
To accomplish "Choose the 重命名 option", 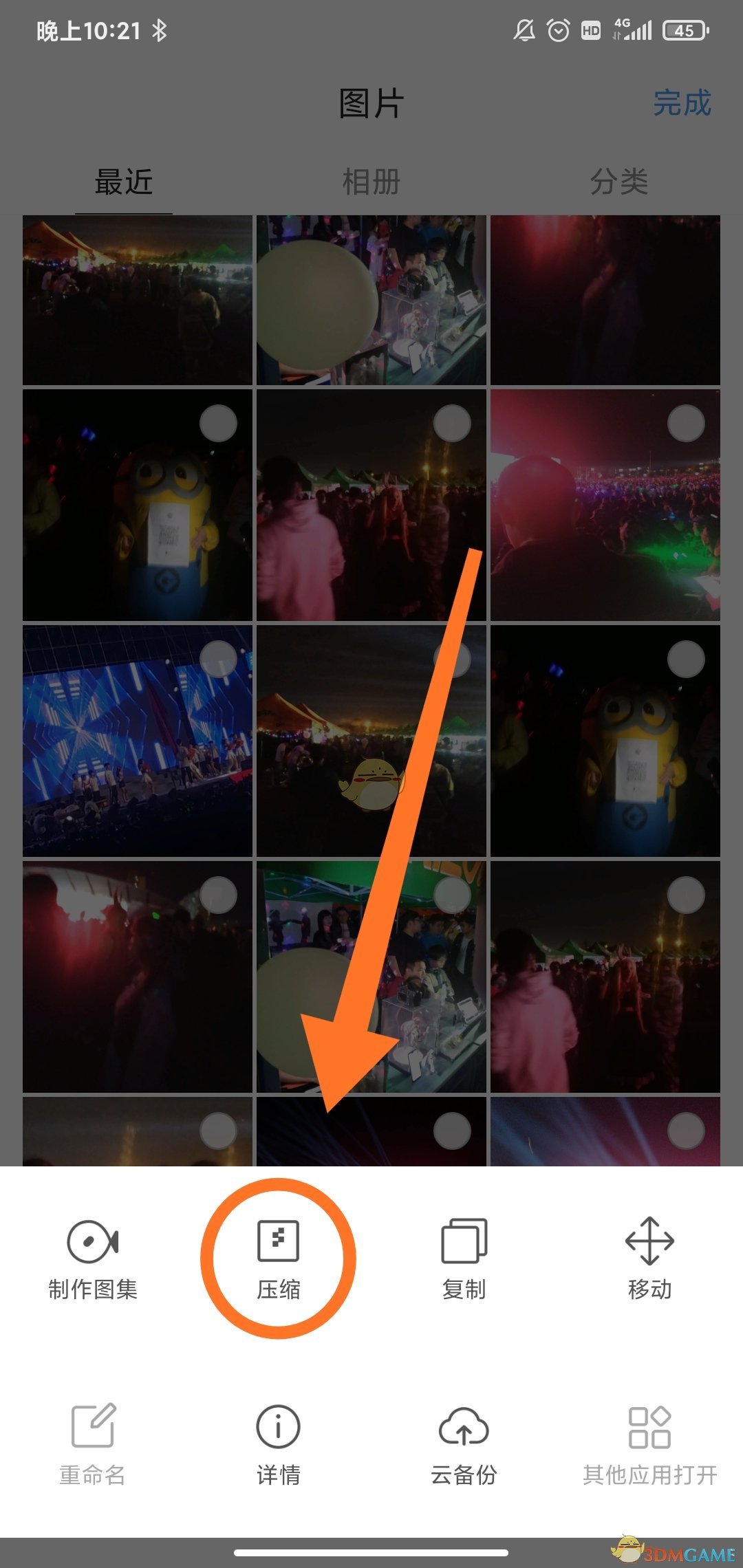I will [93, 1444].
